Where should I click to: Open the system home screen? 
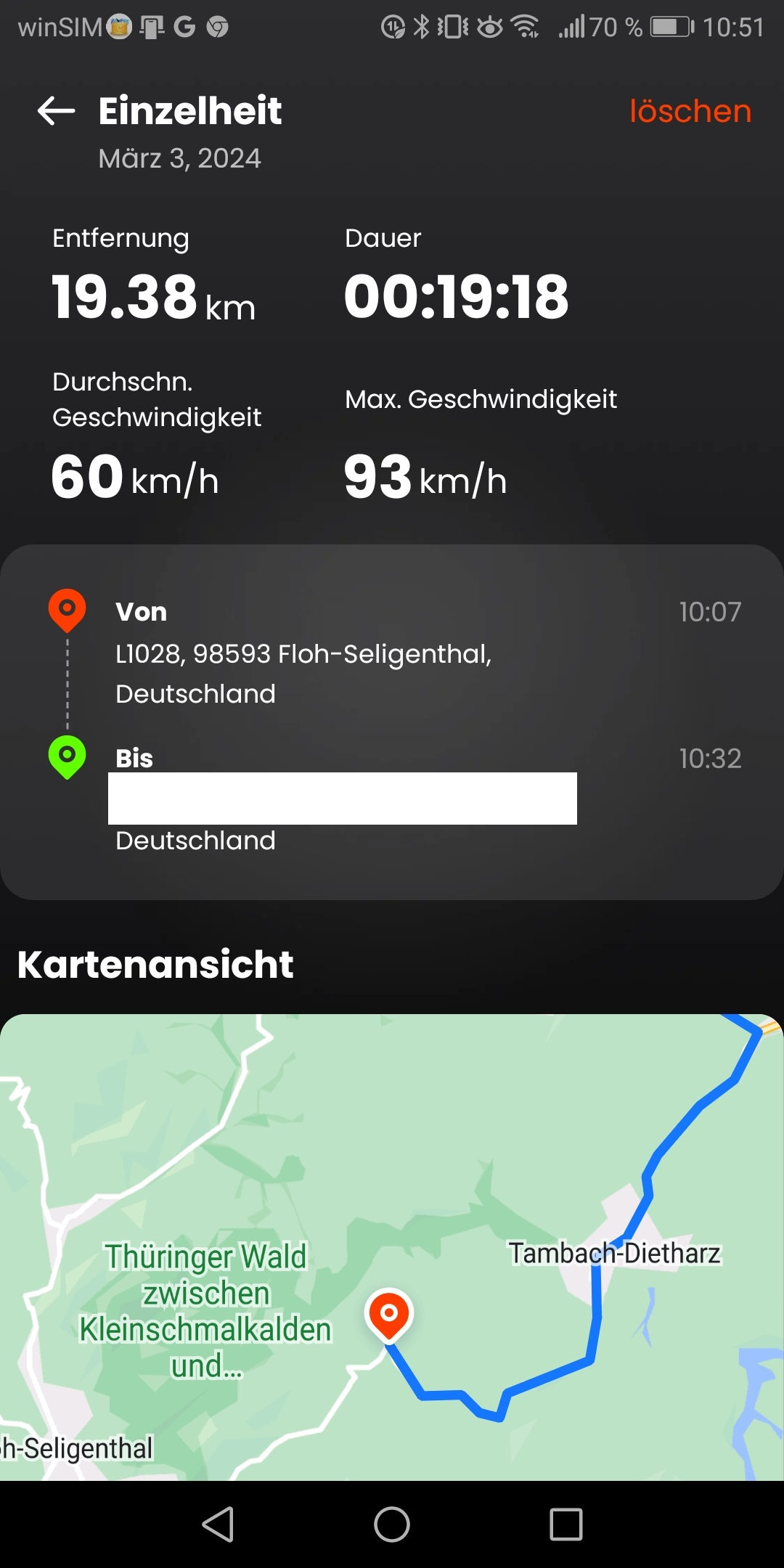pyautogui.click(x=392, y=1524)
